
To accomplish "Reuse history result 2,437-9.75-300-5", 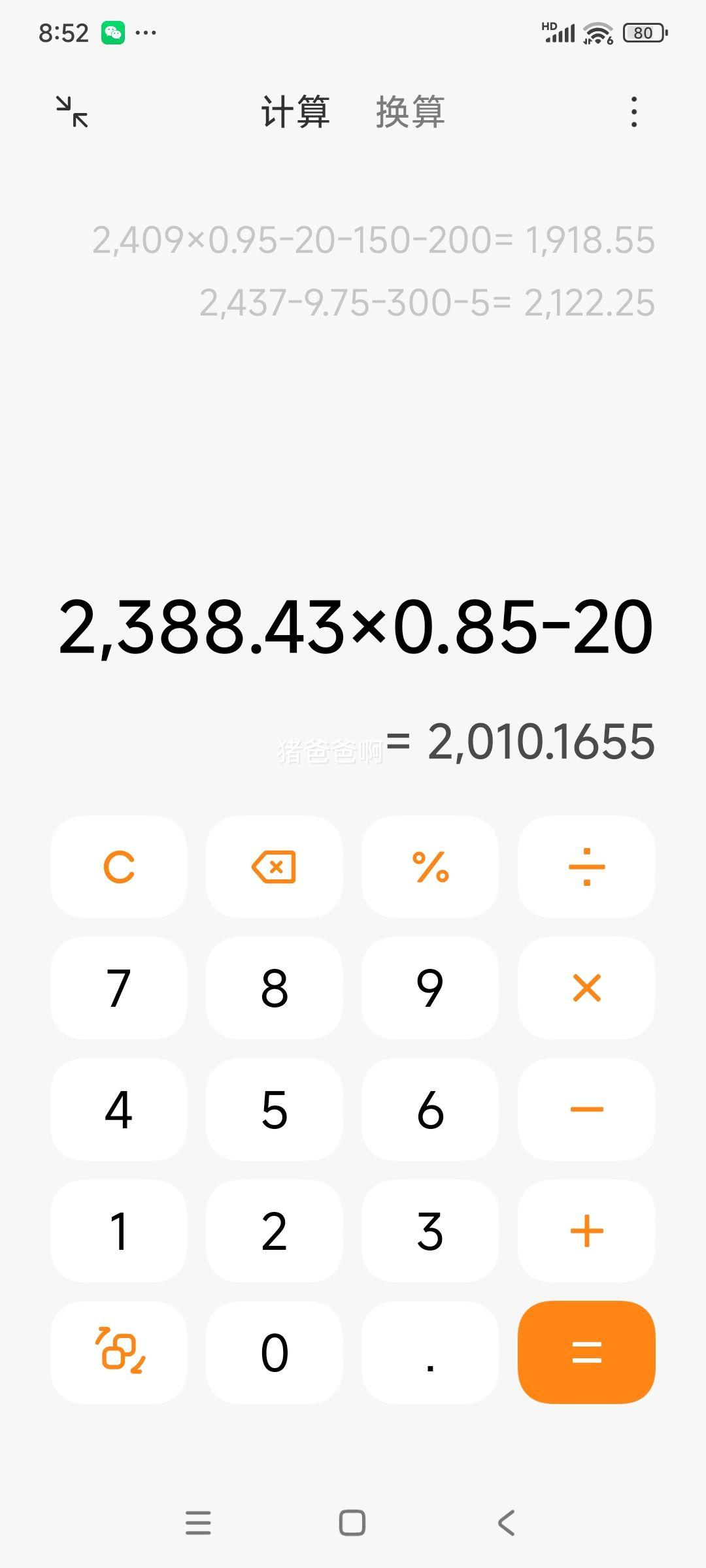I will tap(427, 303).
